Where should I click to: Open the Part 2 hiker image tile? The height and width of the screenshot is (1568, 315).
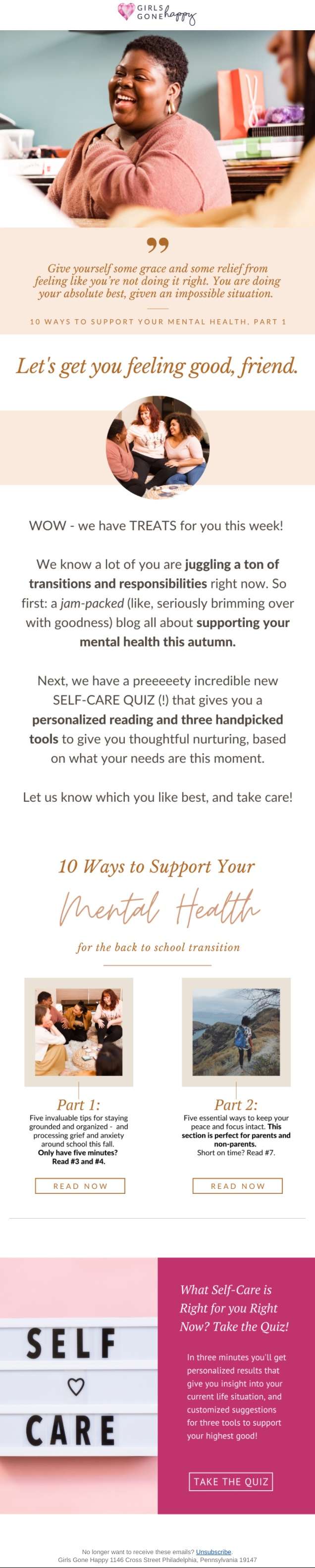point(236,1032)
